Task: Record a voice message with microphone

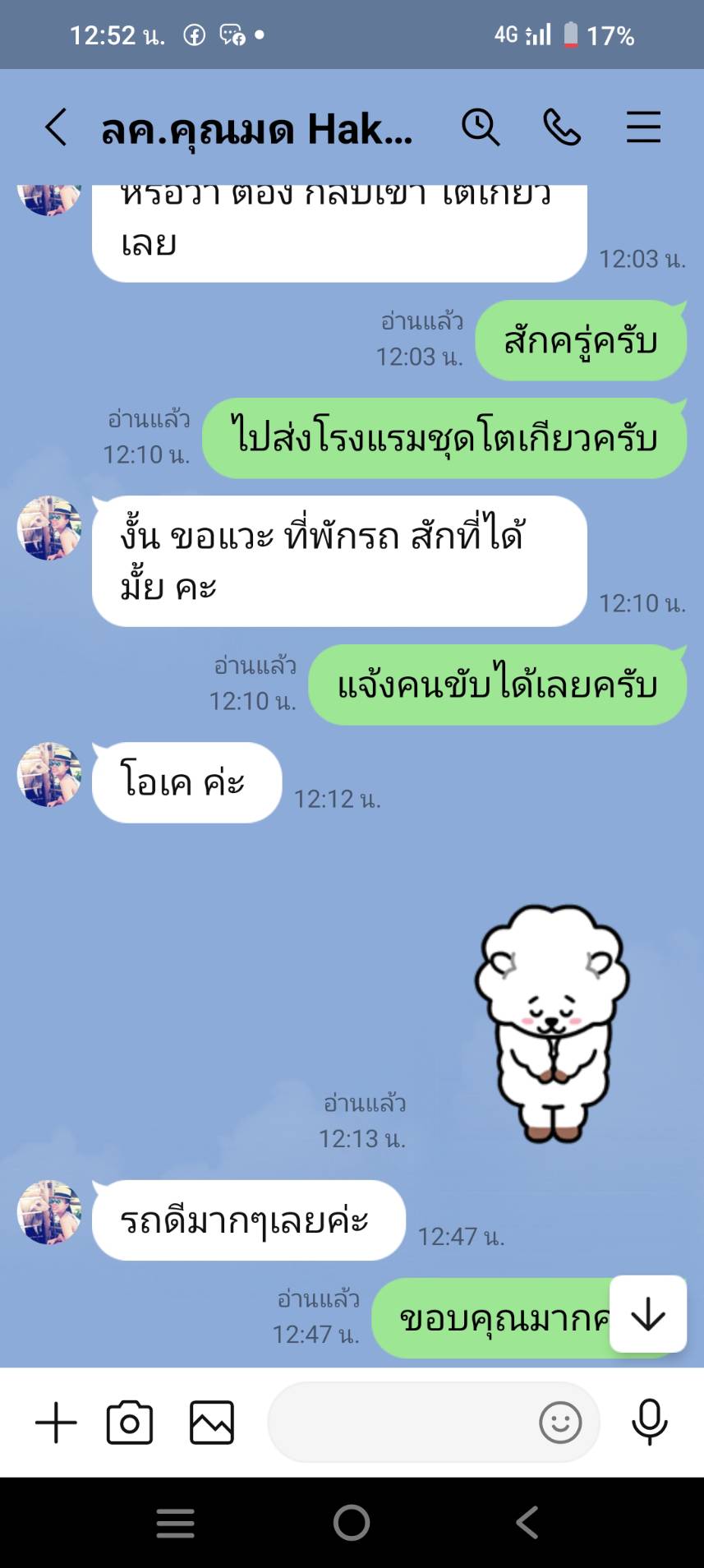Action: pyautogui.click(x=649, y=1423)
